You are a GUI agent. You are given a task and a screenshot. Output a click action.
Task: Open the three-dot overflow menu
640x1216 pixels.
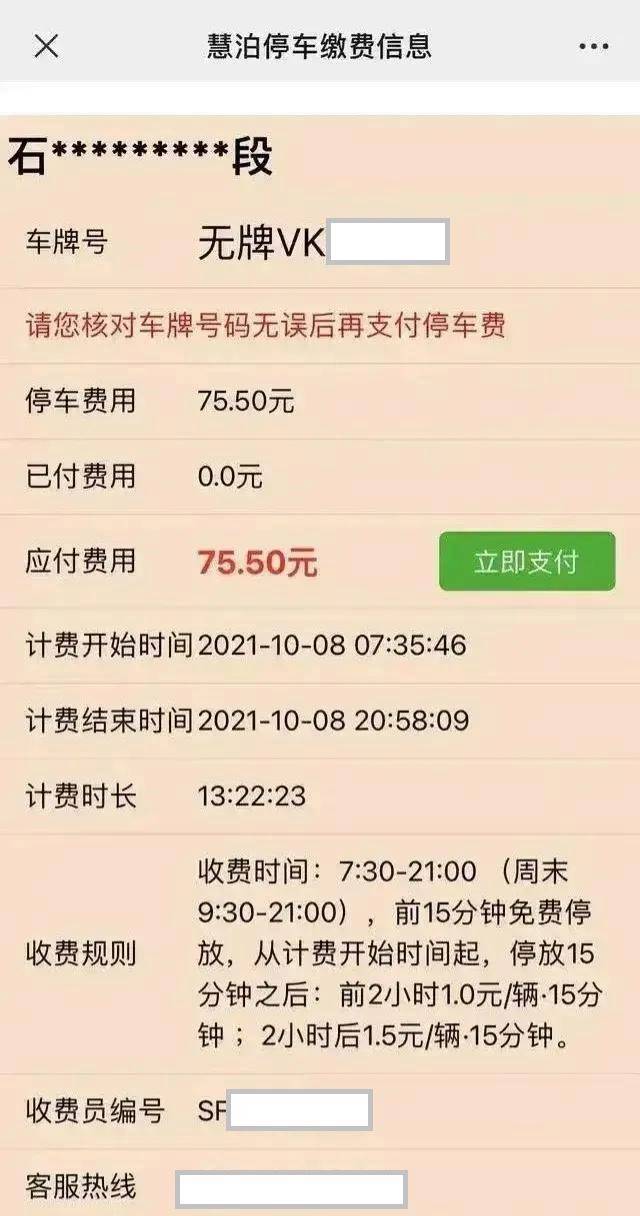tap(593, 47)
